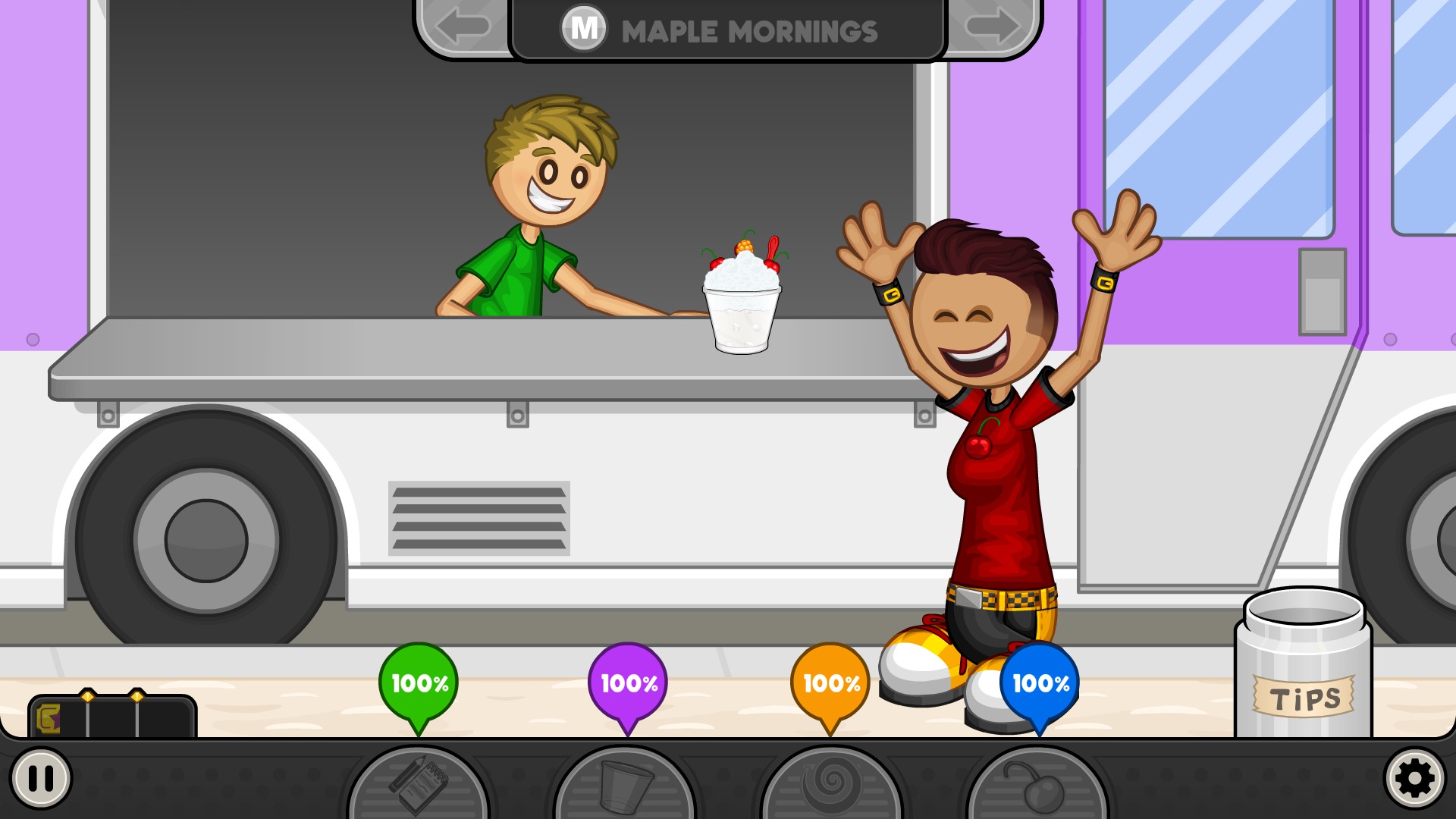Viewport: 1456px width, 819px height.
Task: Select the next holiday arrow
Action: 993,27
